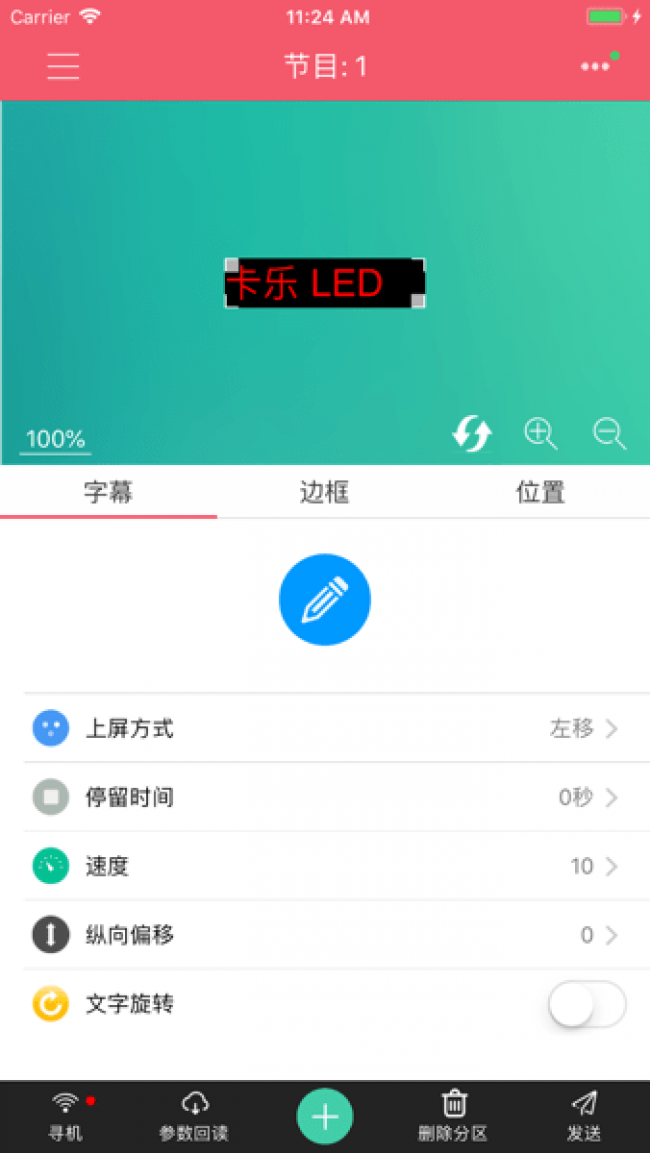Open the 上屏方式 setting
Screen dimensions: 650x1153
pyautogui.click(x=325, y=728)
